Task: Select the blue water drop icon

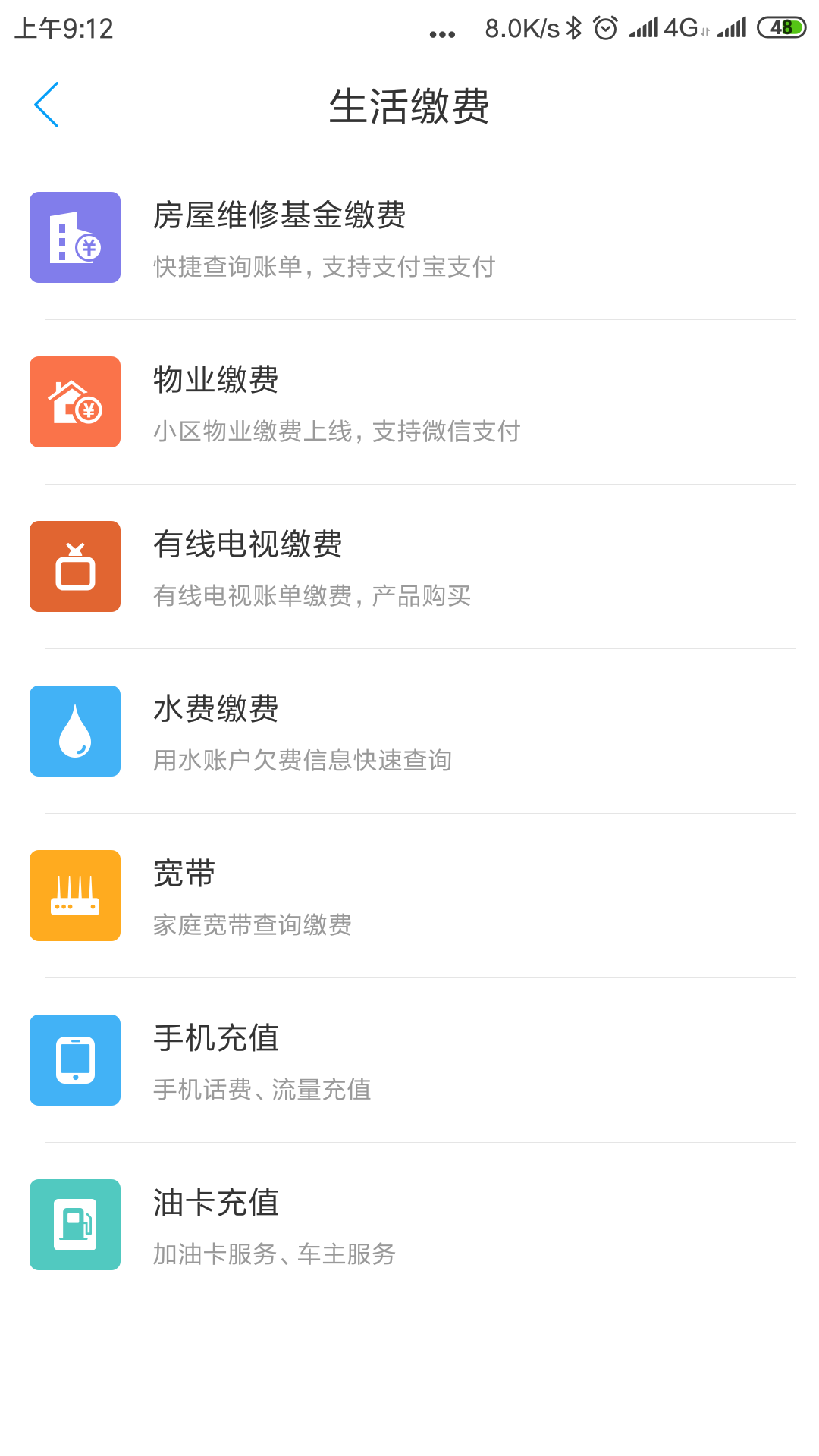Action: (x=74, y=730)
